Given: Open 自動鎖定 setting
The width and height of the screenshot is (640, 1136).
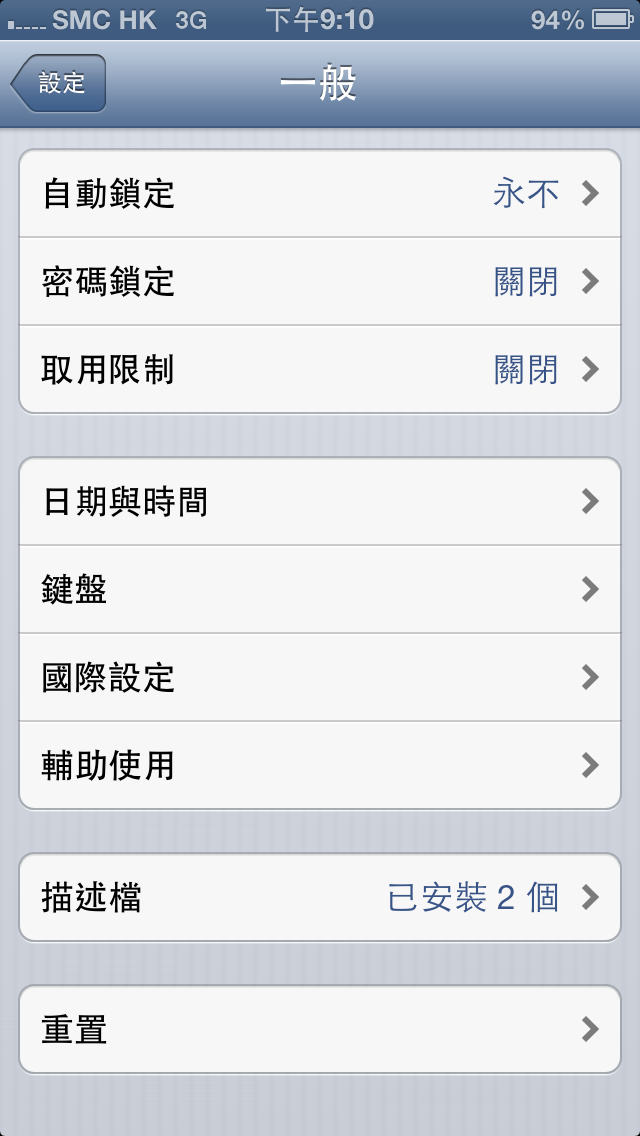Looking at the screenshot, I should click(x=320, y=193).
